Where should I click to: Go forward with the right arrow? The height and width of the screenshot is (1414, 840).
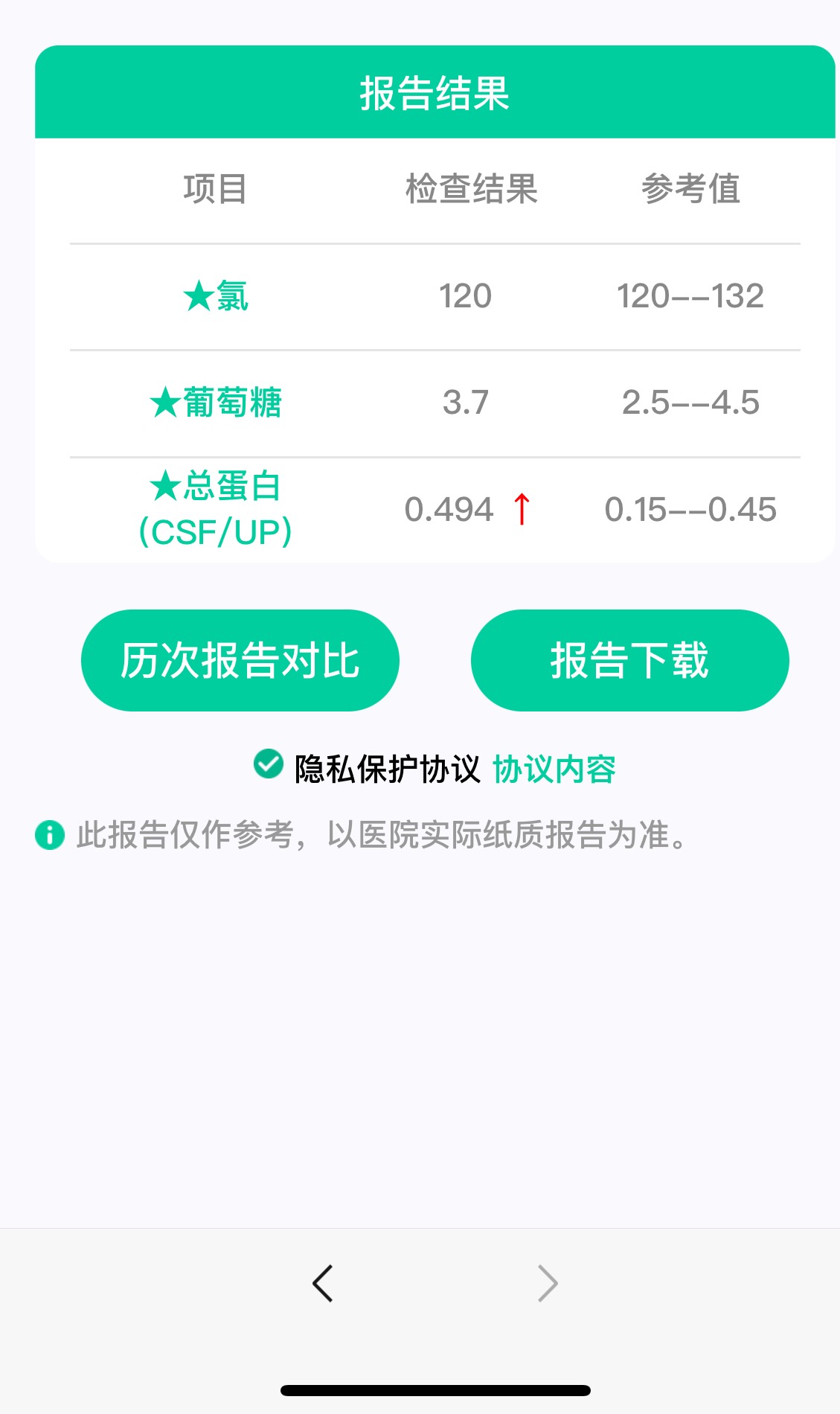(548, 1283)
